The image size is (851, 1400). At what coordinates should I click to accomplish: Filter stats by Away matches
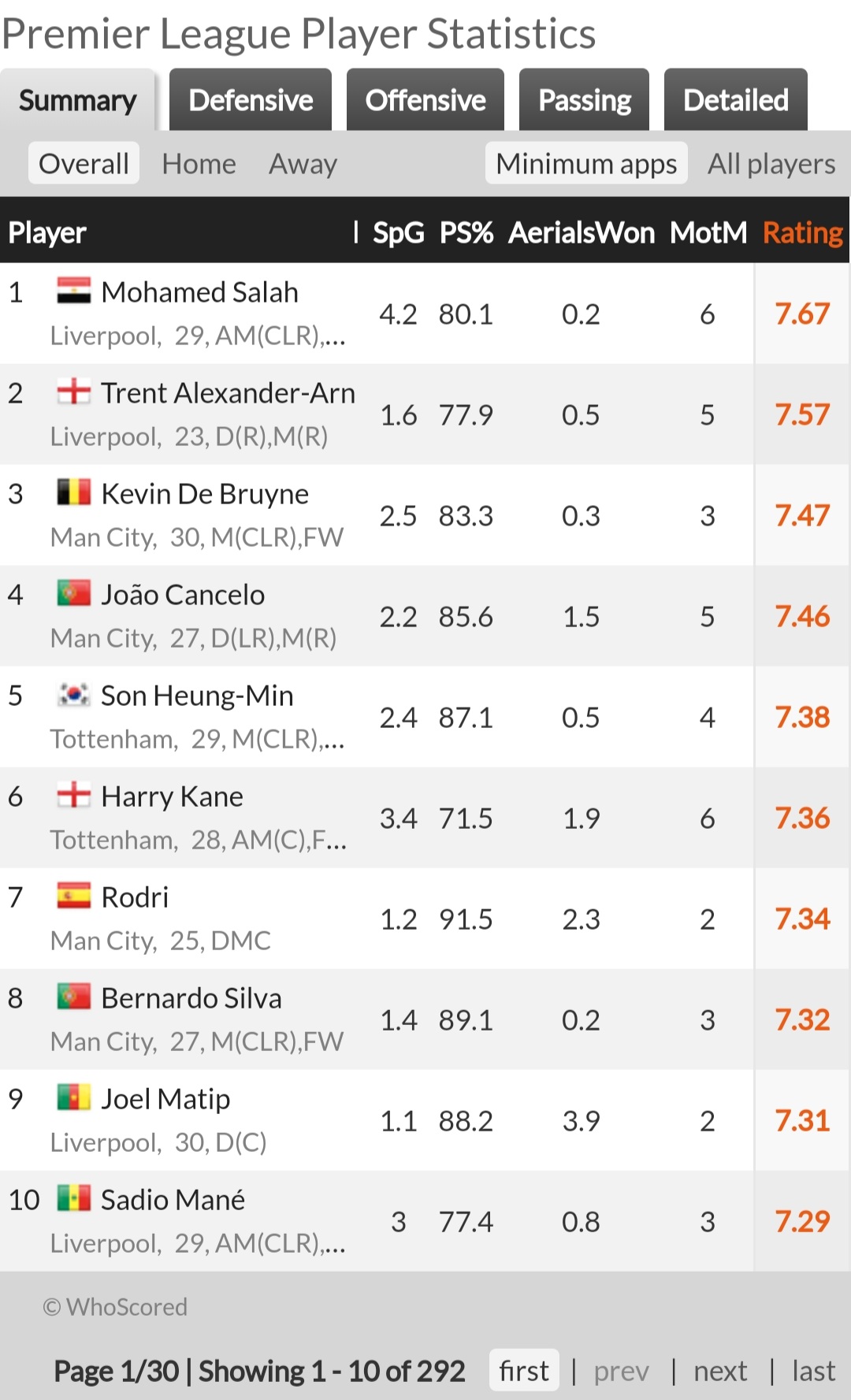pos(303,164)
